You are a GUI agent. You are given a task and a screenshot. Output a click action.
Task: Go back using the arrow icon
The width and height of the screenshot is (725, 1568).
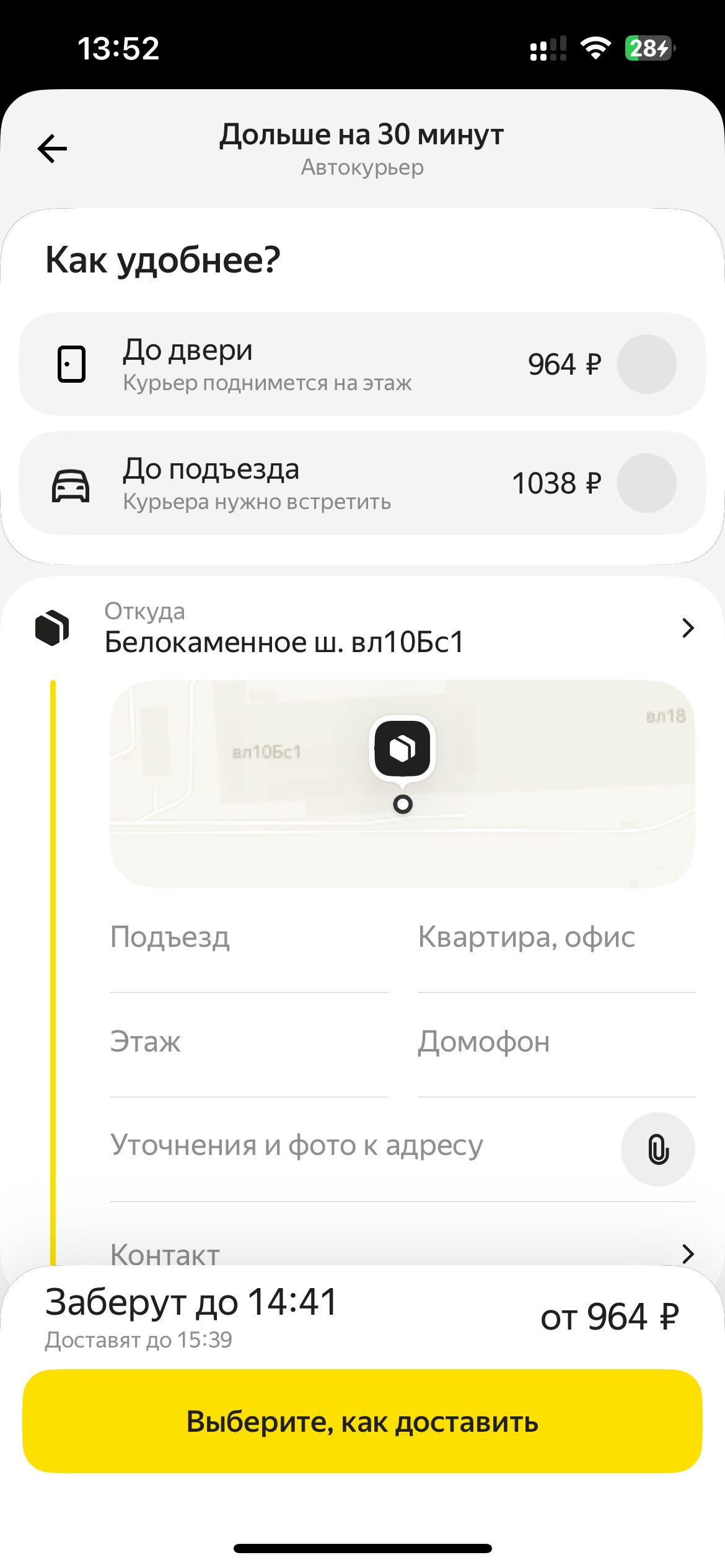pyautogui.click(x=53, y=149)
